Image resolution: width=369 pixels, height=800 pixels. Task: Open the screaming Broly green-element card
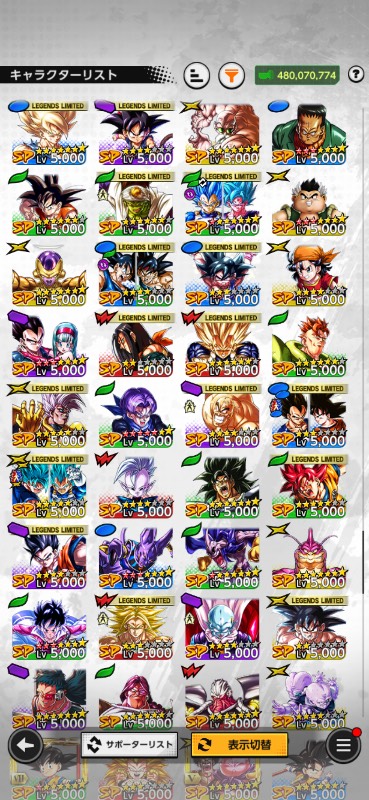(x=222, y=487)
